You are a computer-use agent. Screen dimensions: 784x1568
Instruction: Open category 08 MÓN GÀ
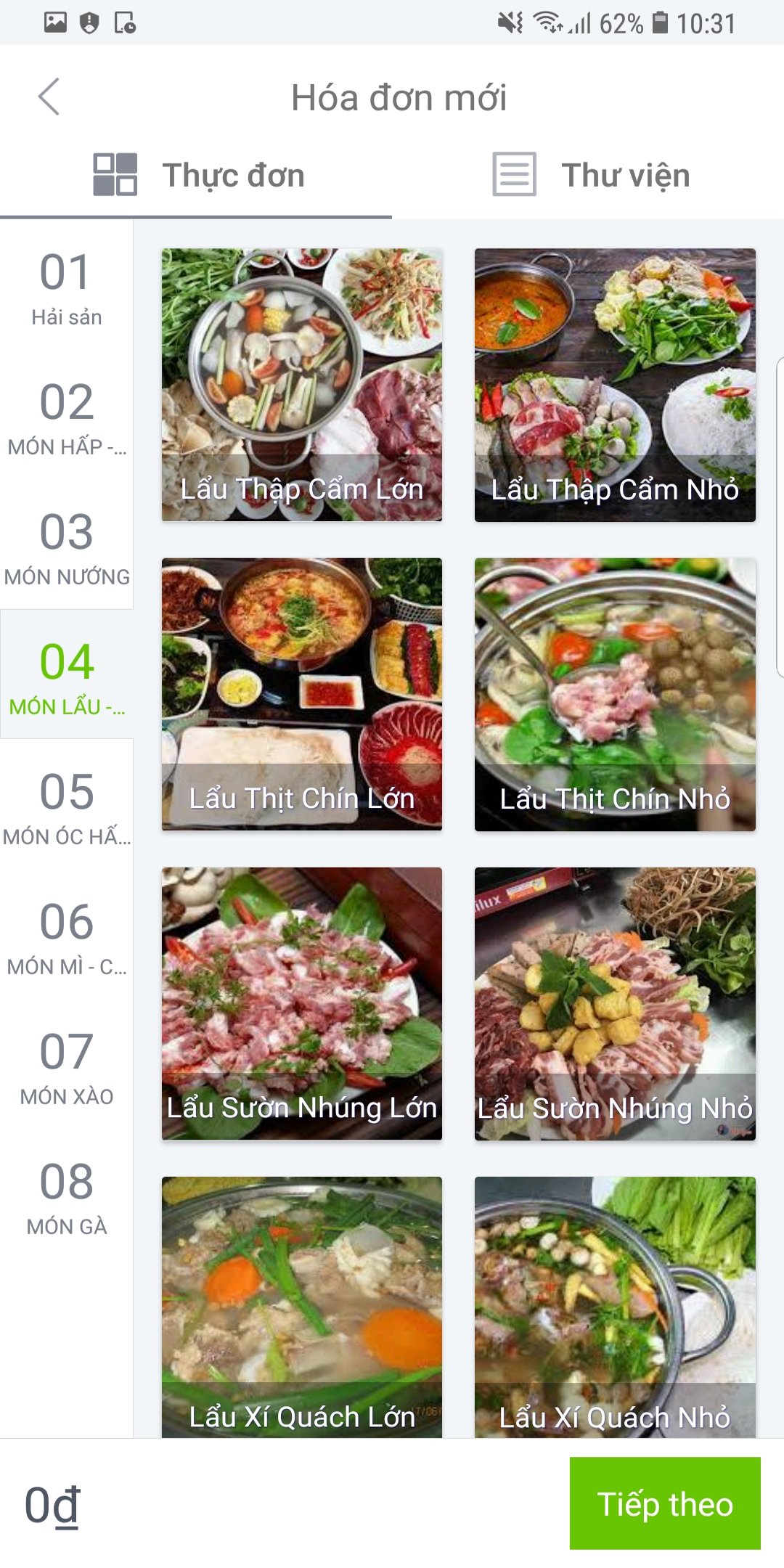(x=66, y=1196)
